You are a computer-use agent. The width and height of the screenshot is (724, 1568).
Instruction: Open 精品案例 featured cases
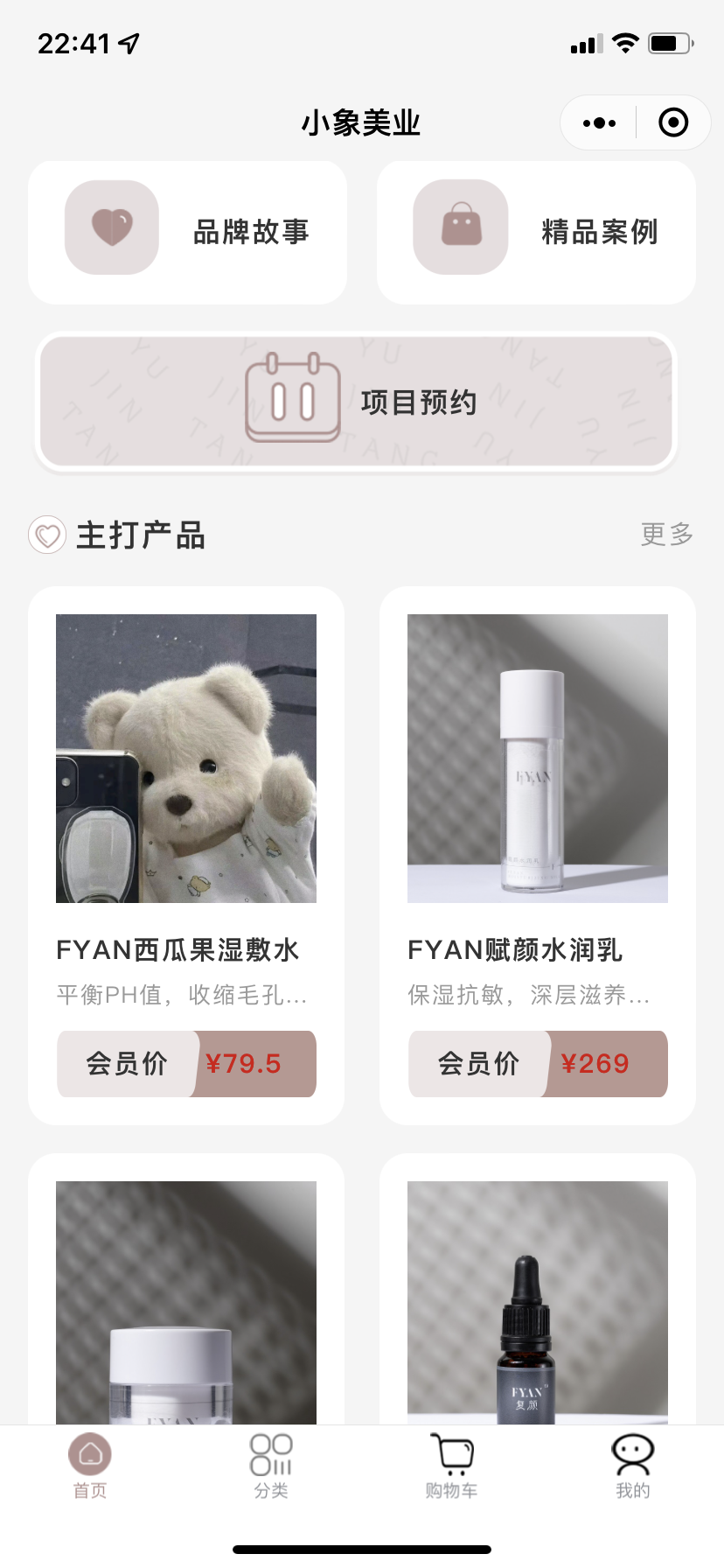(x=536, y=232)
